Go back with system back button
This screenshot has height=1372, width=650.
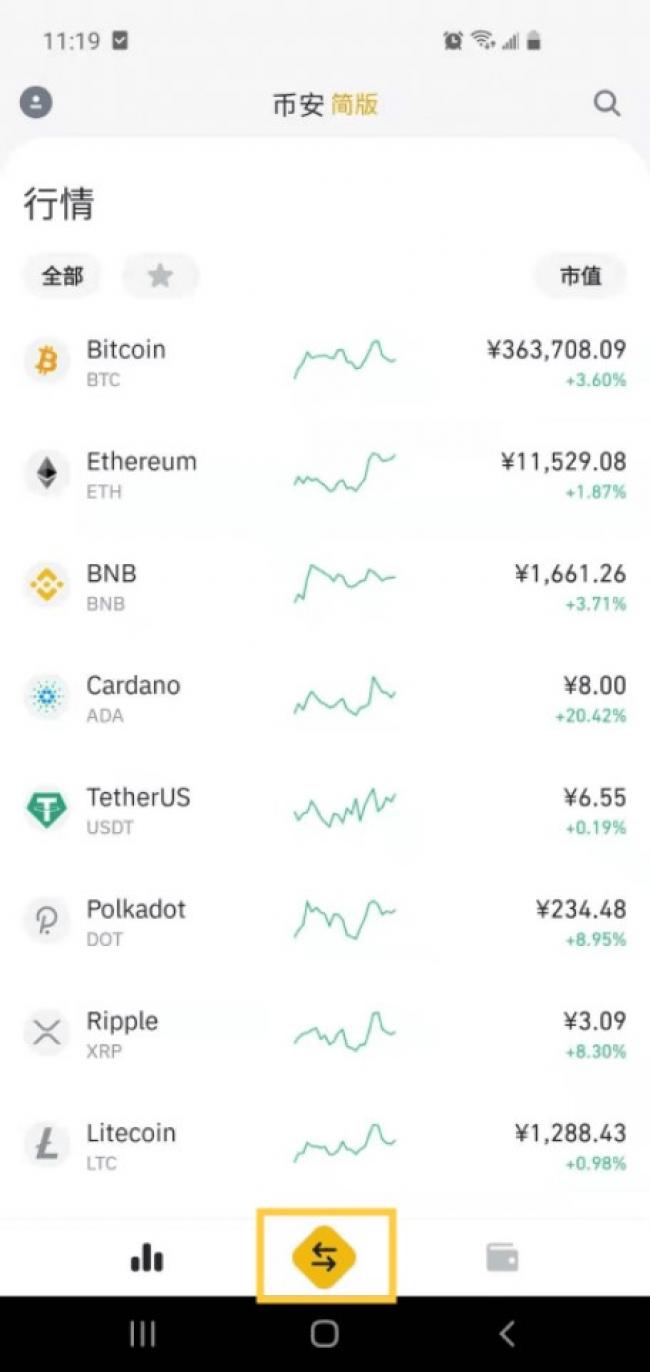tap(507, 1333)
